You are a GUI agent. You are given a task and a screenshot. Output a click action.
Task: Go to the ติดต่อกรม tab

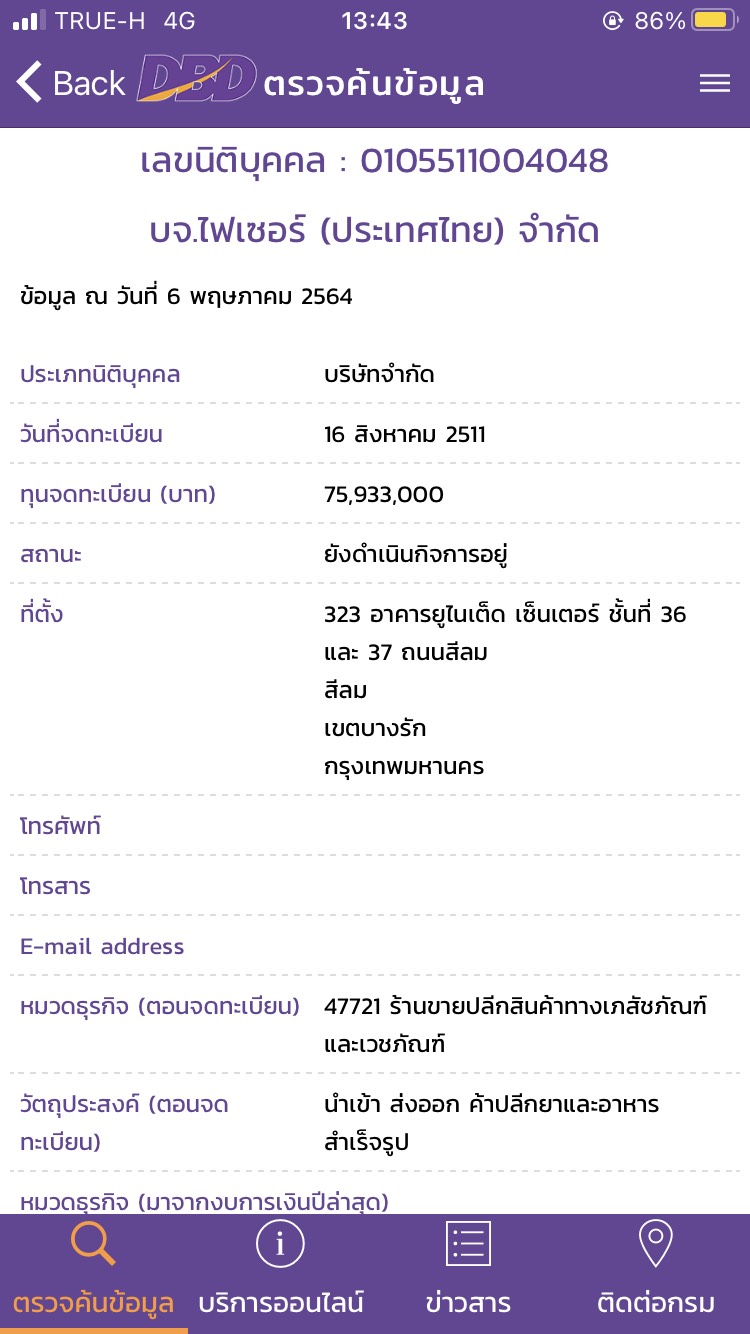pyautogui.click(x=656, y=1272)
